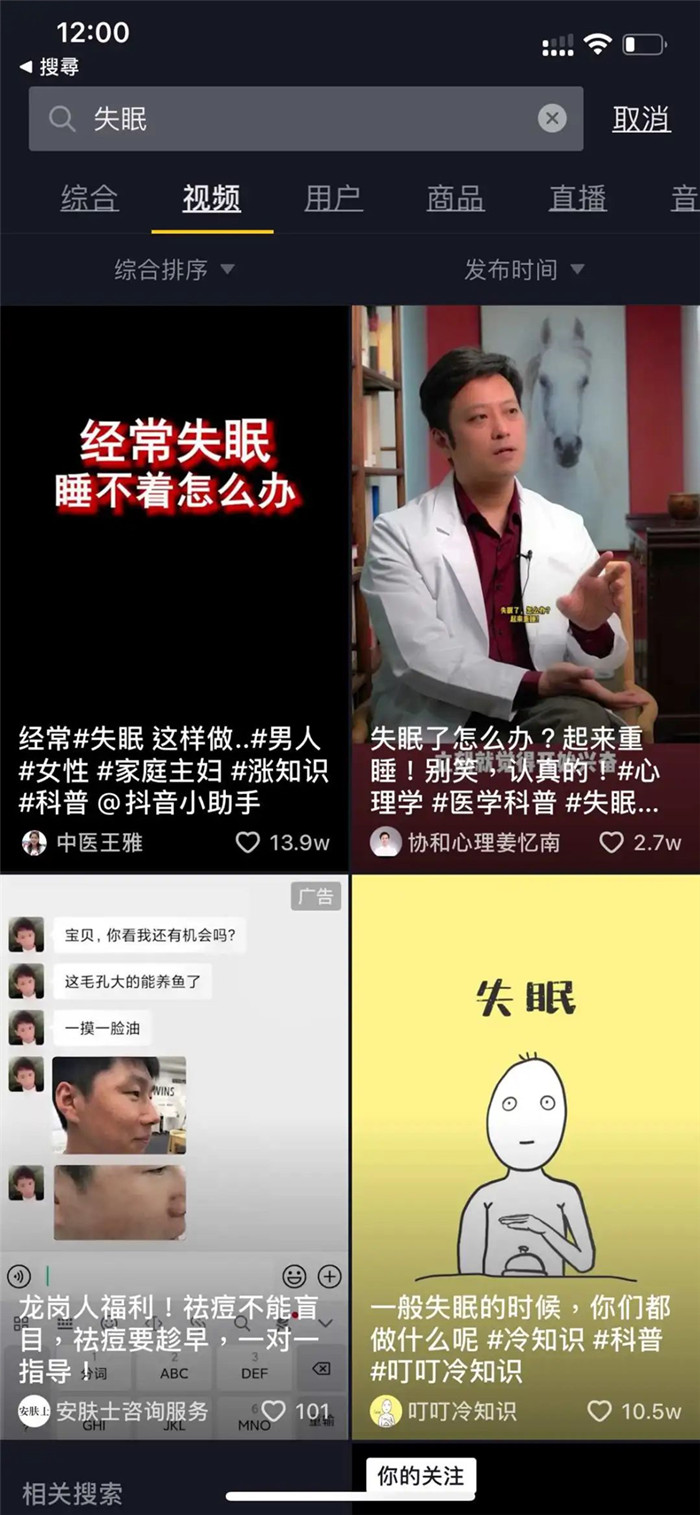Image resolution: width=700 pixels, height=1515 pixels.
Task: Expand the 发布时间 filter dropdown
Action: coord(523,269)
